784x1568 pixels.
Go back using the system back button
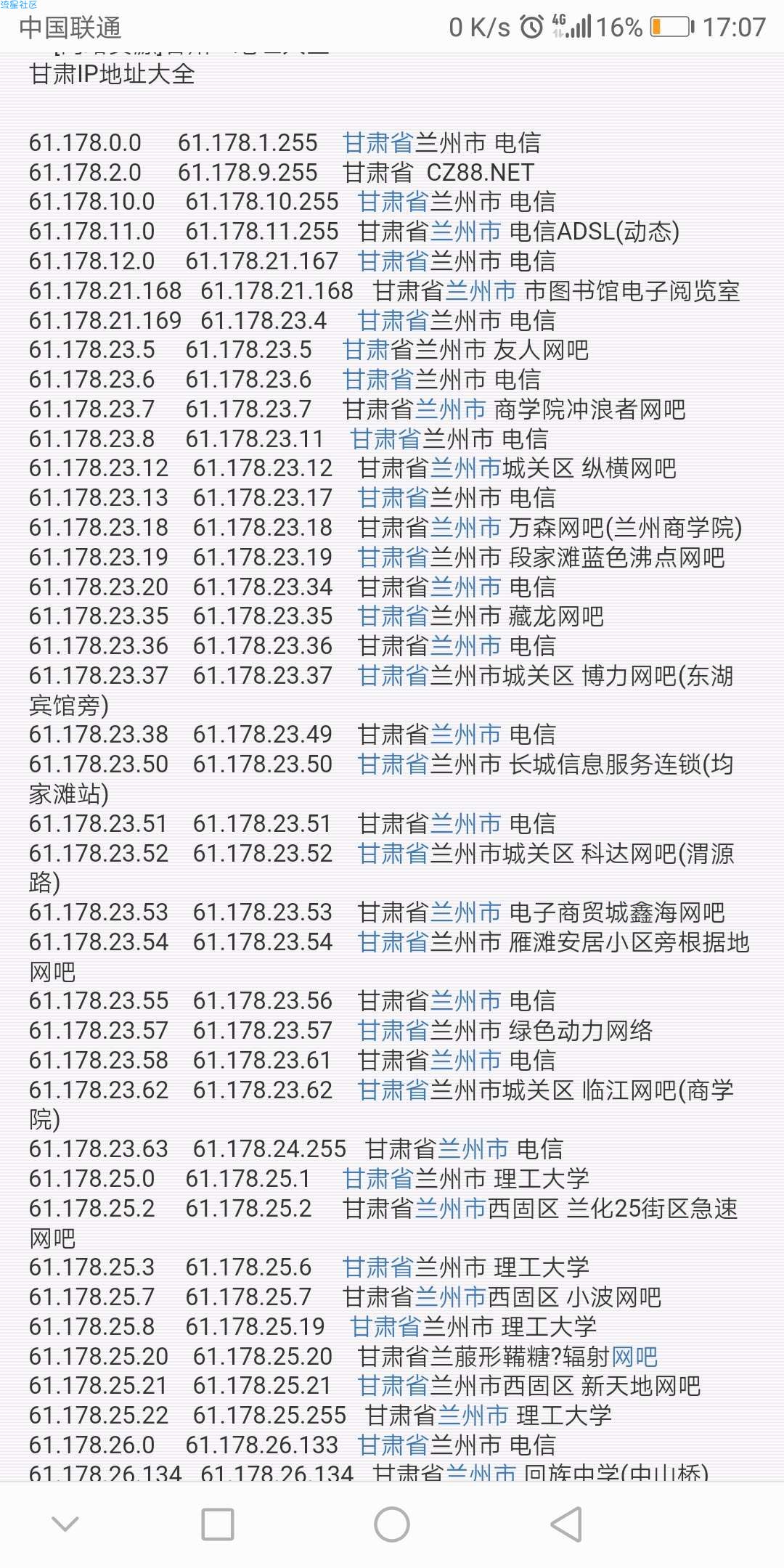(567, 1524)
